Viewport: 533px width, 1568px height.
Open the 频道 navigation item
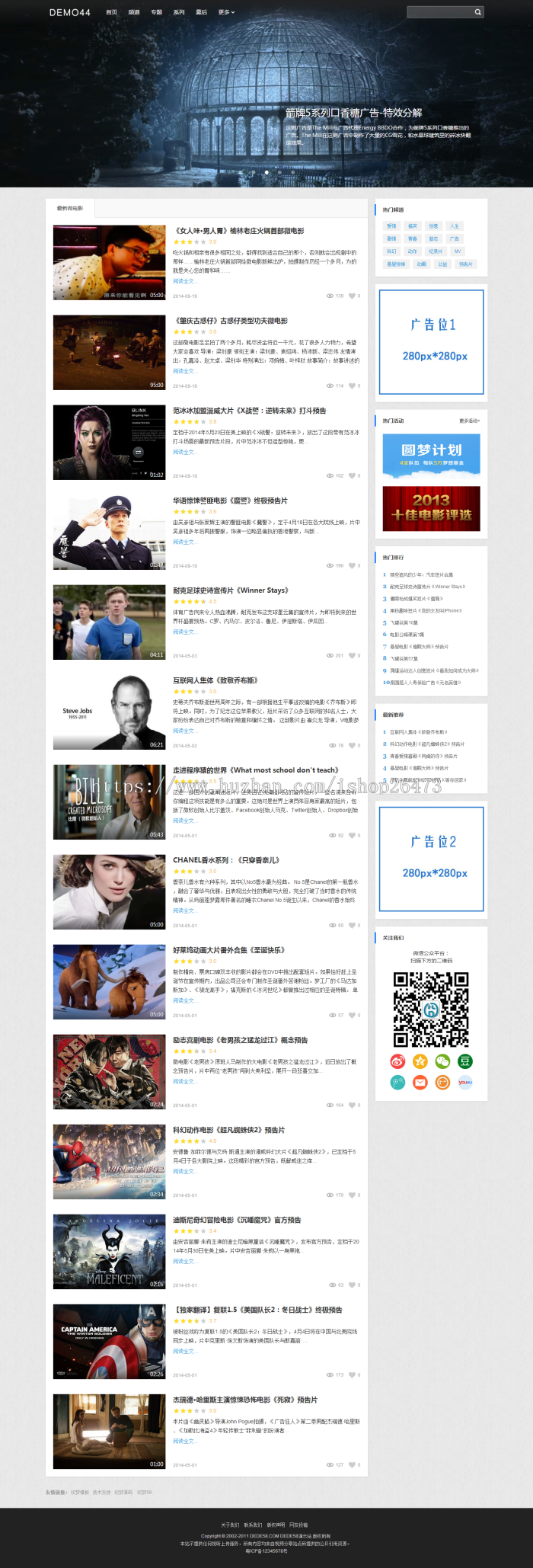click(134, 12)
